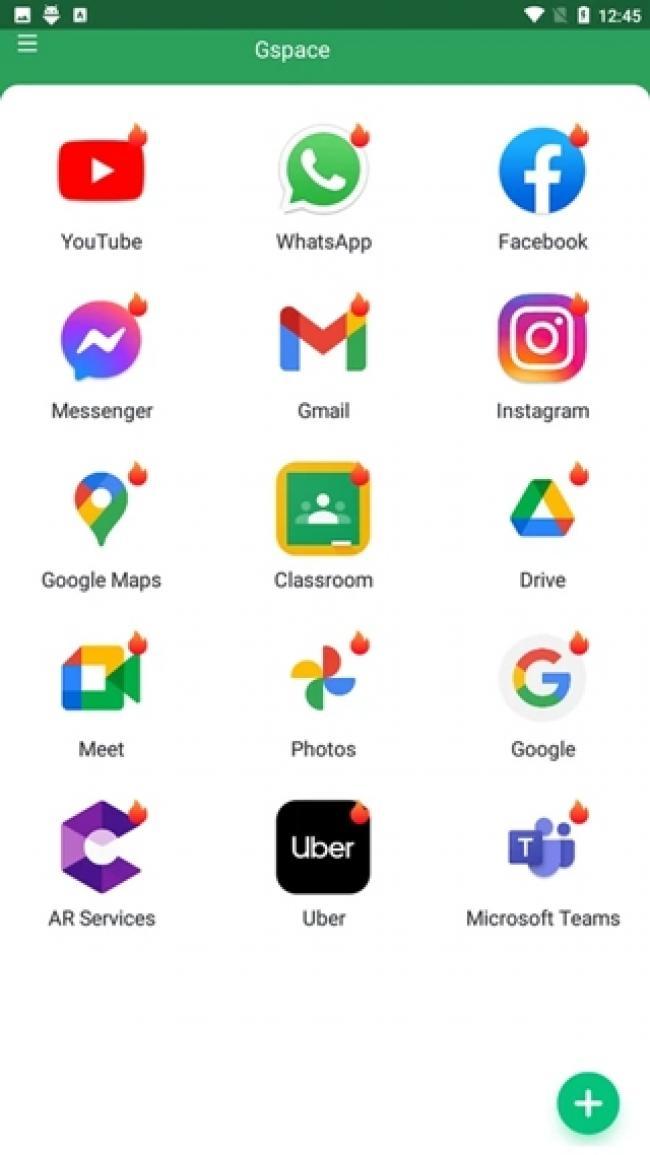Launch the Google app
The width and height of the screenshot is (650, 1155).
click(542, 678)
